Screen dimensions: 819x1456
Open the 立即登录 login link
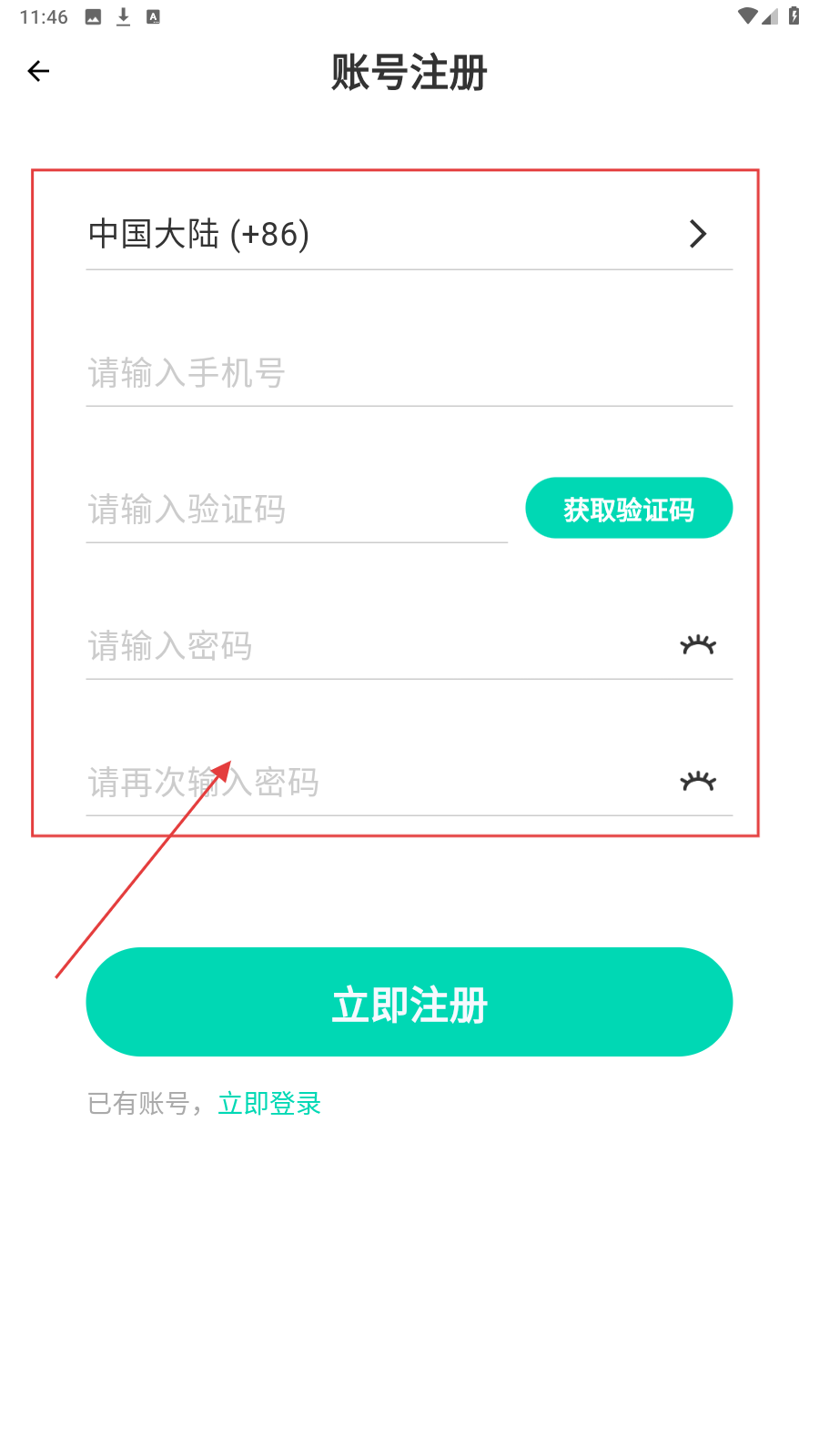tap(269, 1104)
